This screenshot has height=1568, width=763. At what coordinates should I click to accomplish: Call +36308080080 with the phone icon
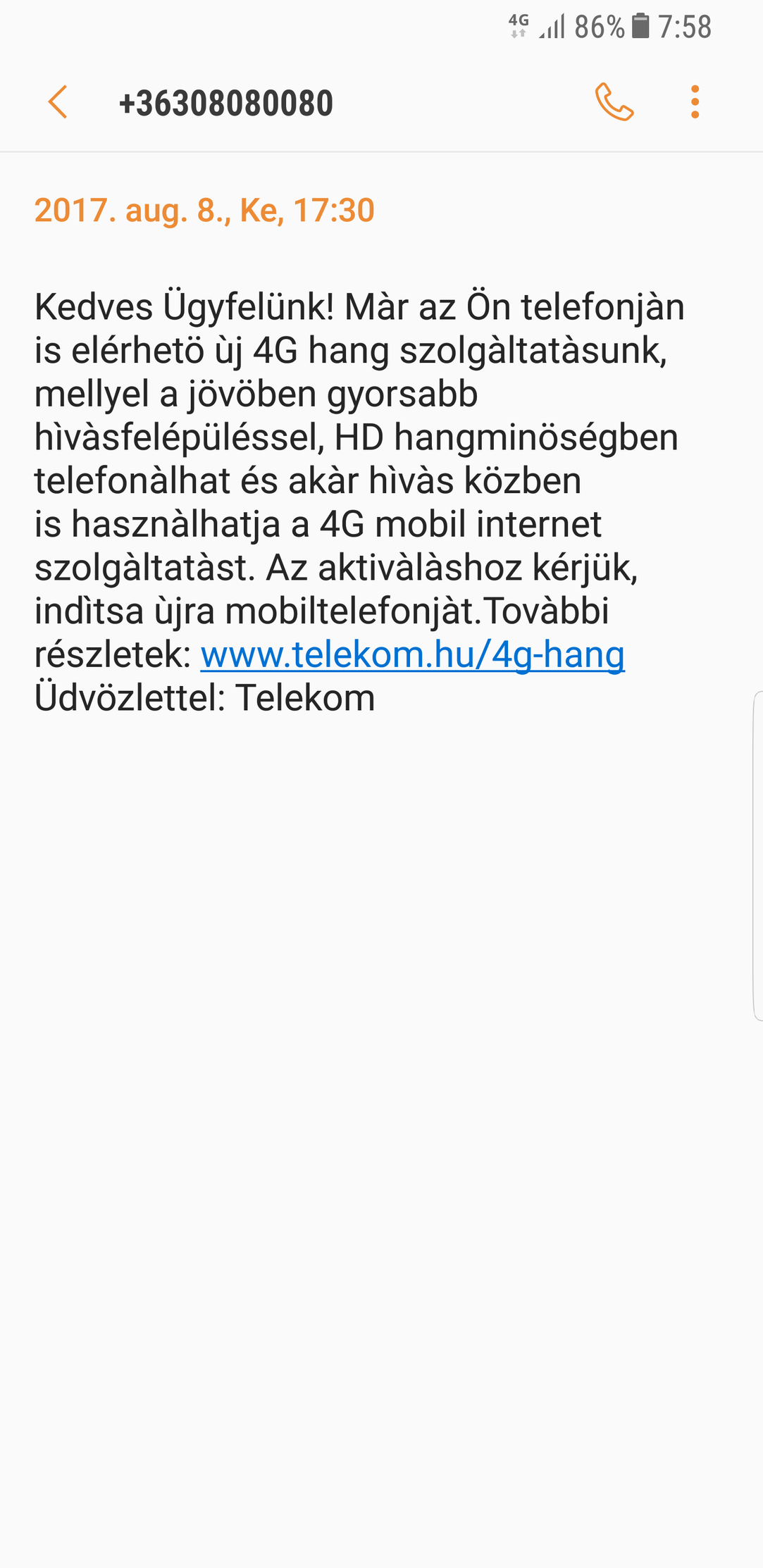pyautogui.click(x=614, y=103)
